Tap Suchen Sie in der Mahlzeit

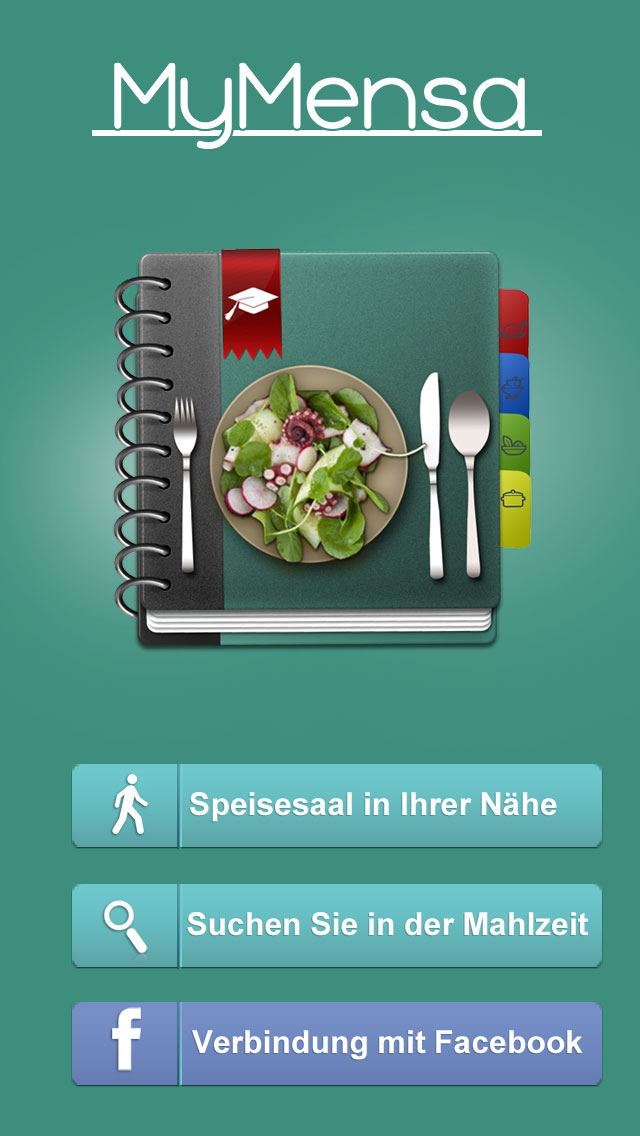(337, 925)
